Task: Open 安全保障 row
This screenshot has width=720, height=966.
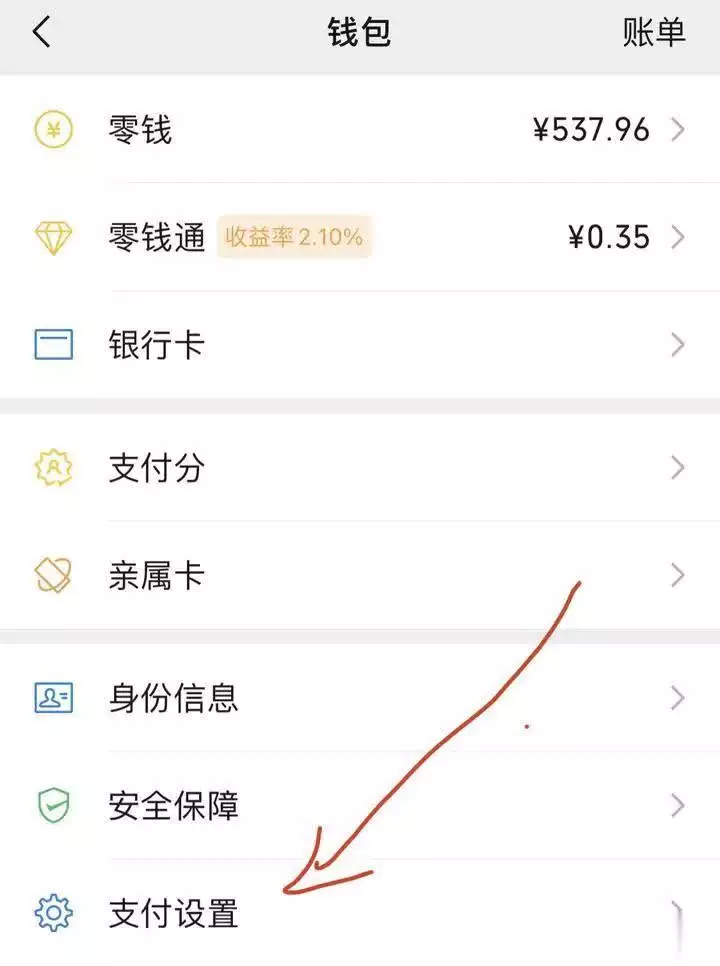Action: [360, 806]
